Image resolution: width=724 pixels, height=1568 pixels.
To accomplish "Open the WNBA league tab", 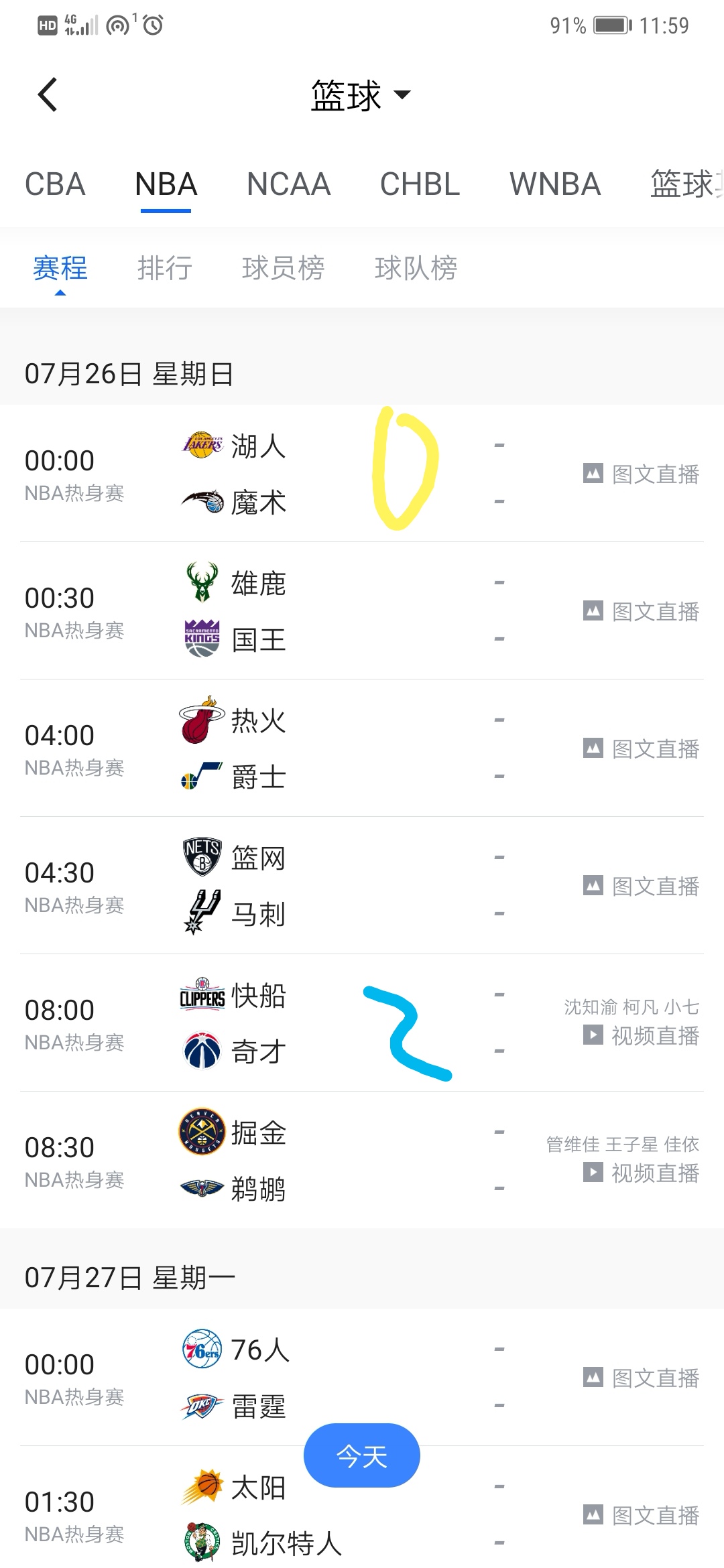I will [555, 184].
